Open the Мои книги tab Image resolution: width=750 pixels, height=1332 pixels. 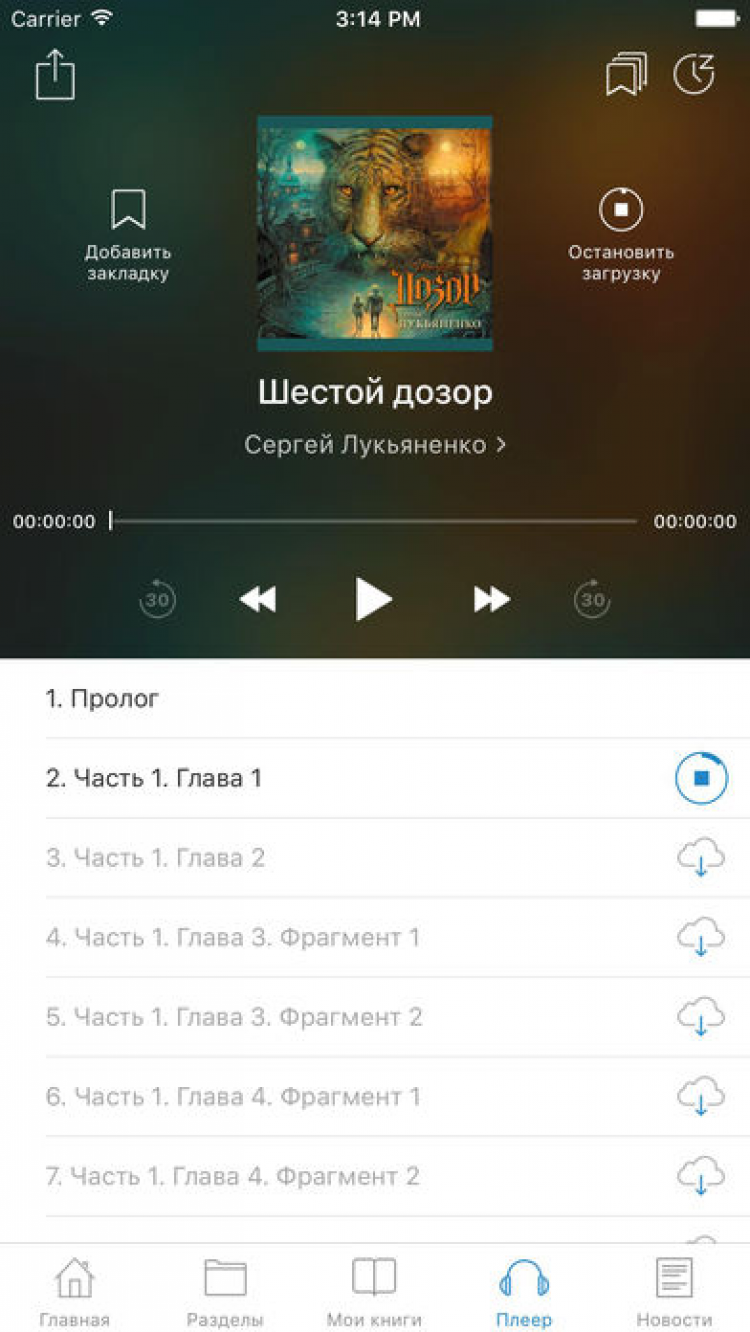[374, 1290]
